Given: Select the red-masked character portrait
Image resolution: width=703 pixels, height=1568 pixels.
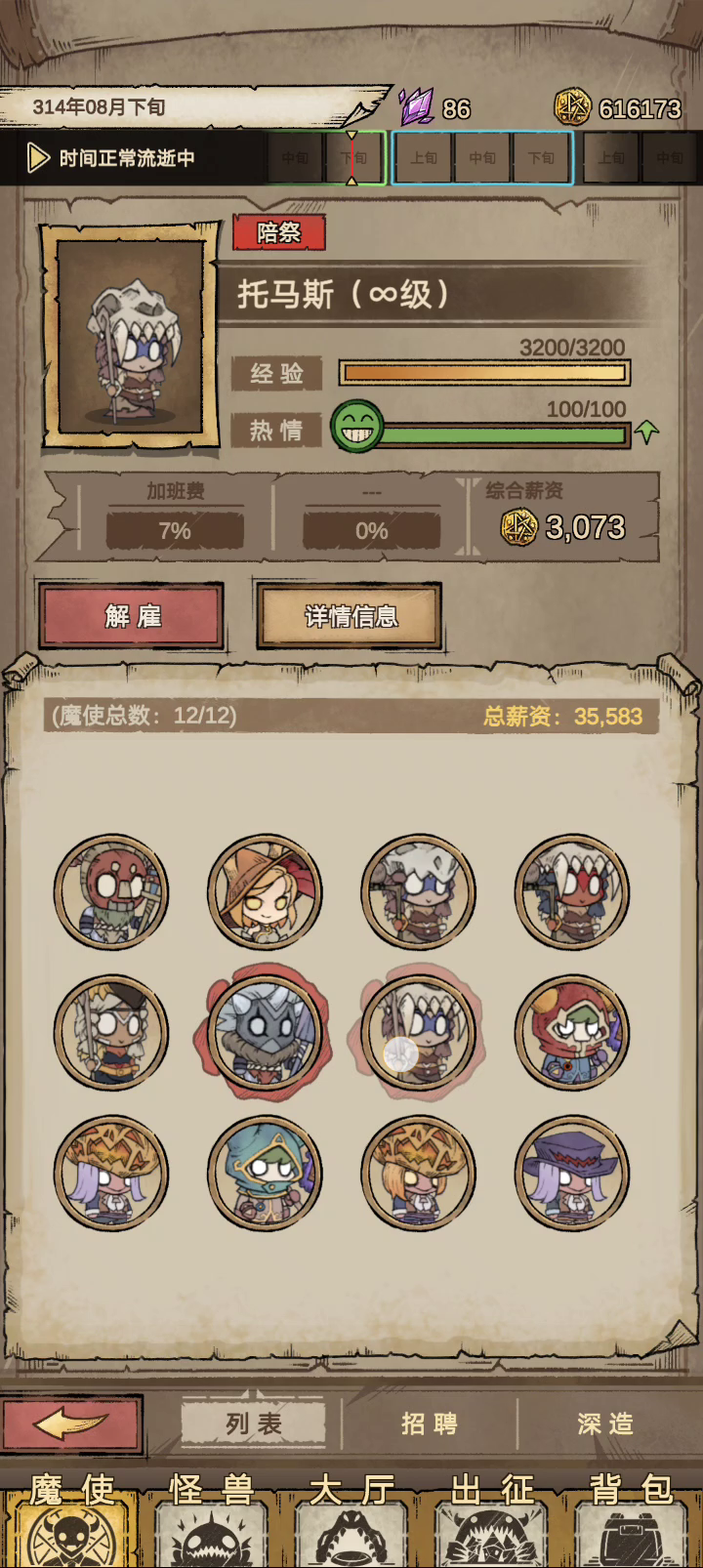Looking at the screenshot, I should point(111,891).
